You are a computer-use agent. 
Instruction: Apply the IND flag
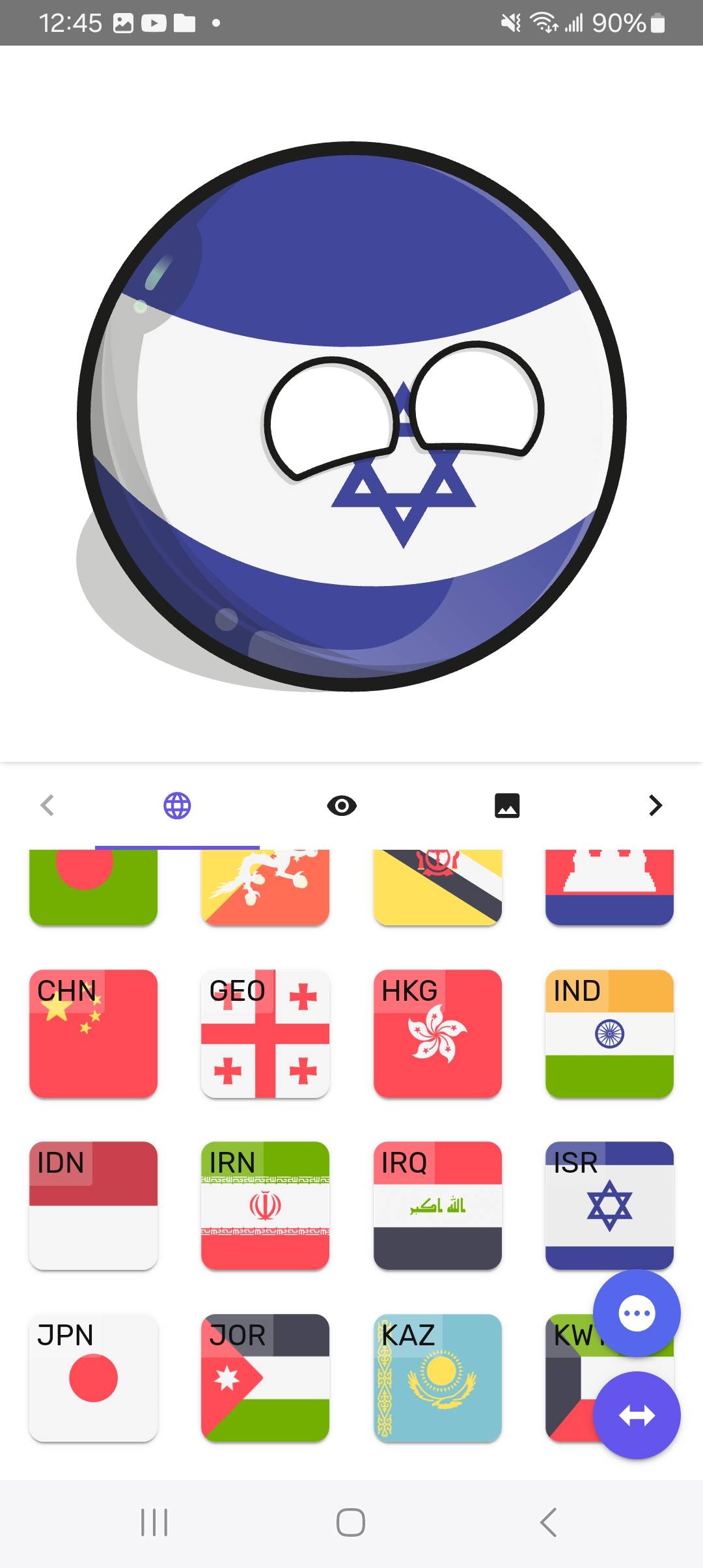click(609, 1033)
